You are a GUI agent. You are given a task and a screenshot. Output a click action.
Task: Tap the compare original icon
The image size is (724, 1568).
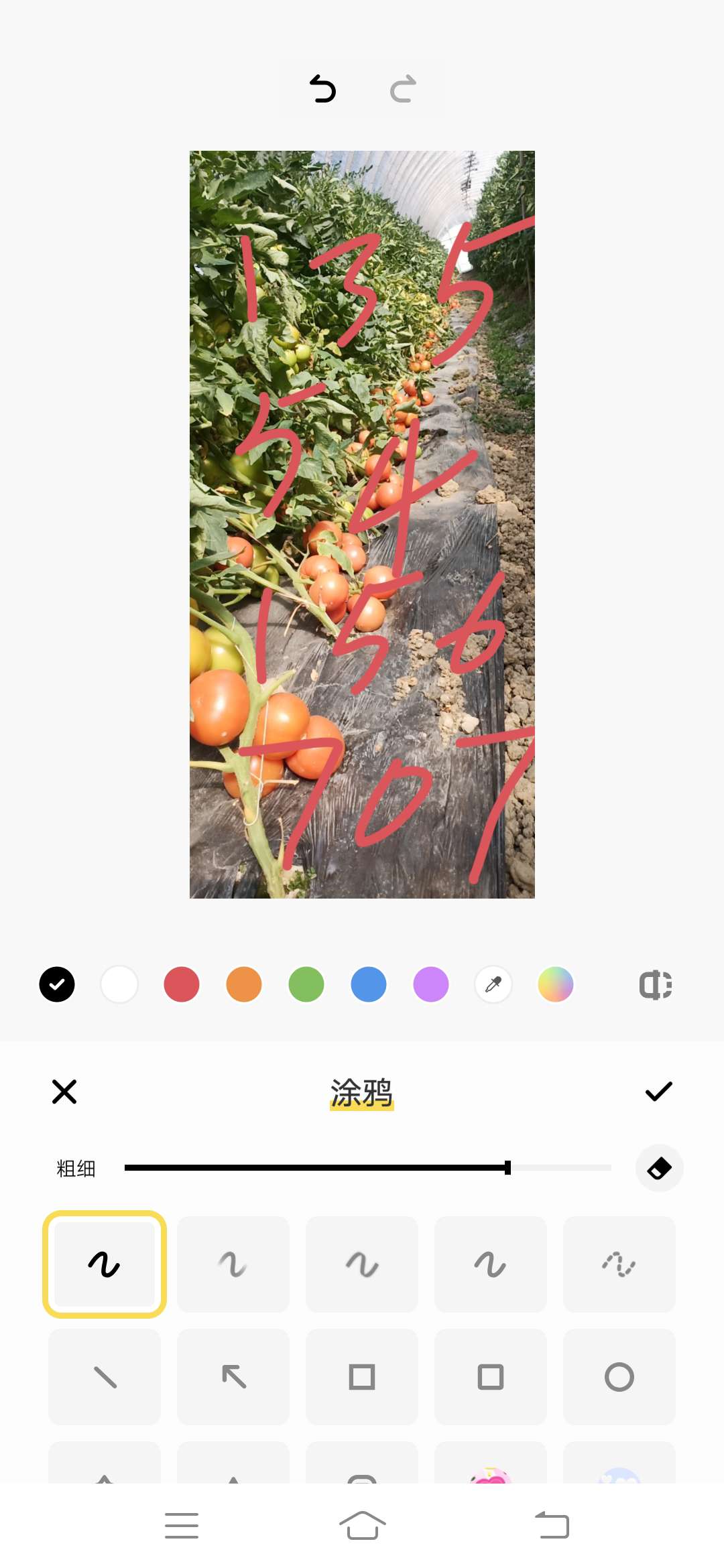[x=655, y=984]
